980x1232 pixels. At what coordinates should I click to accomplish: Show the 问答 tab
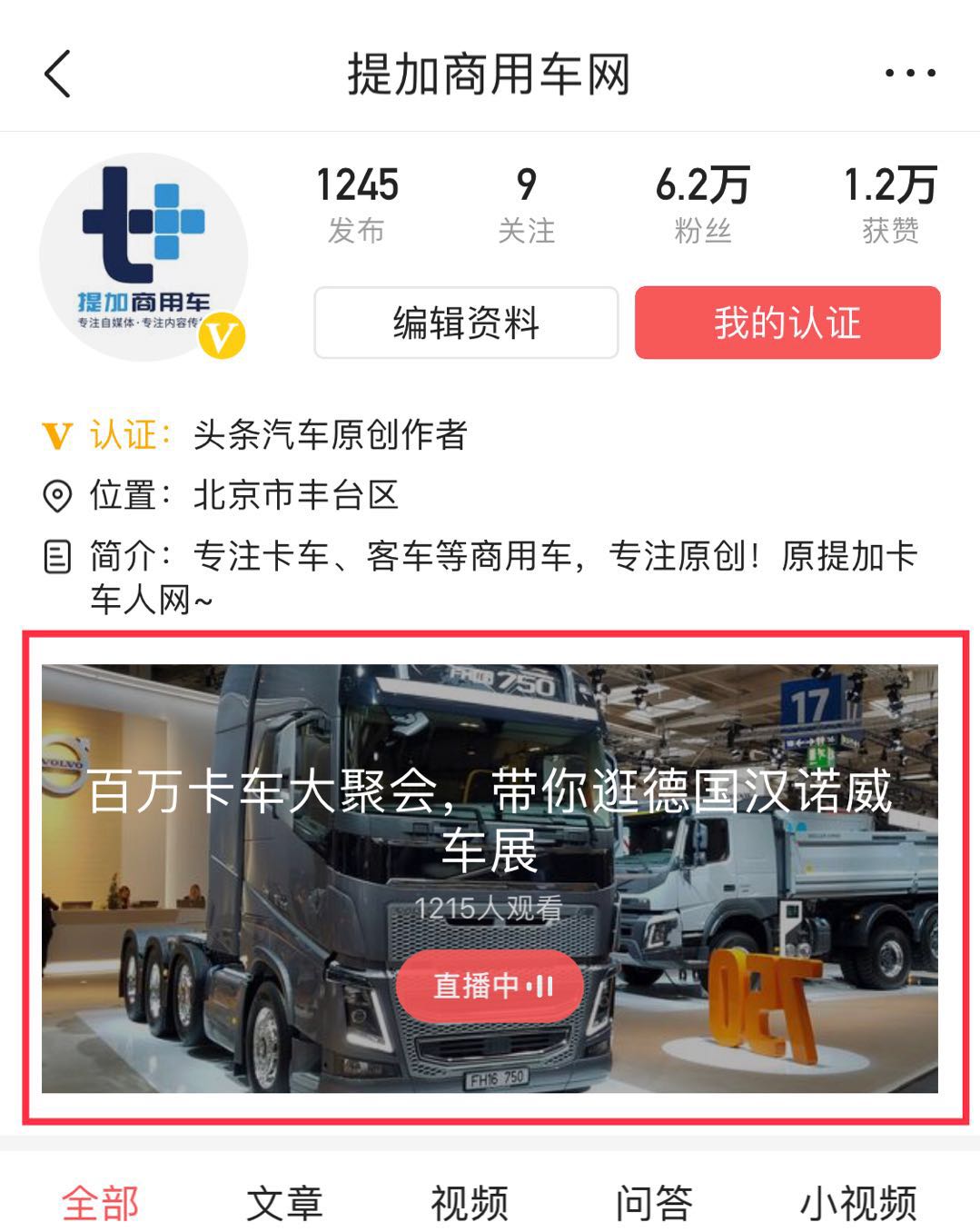653,1203
